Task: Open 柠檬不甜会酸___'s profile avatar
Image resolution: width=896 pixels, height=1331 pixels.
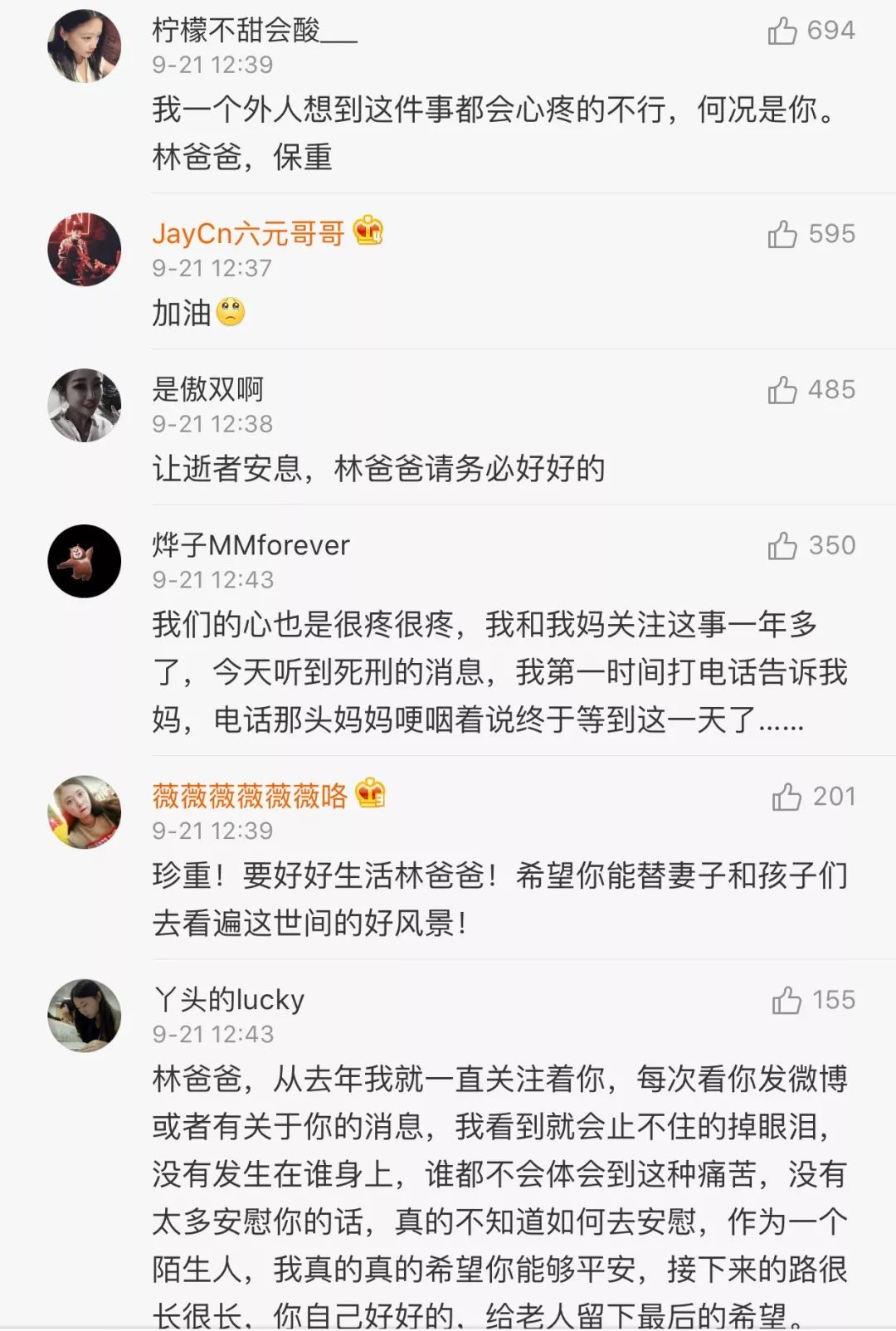Action: 83,46
